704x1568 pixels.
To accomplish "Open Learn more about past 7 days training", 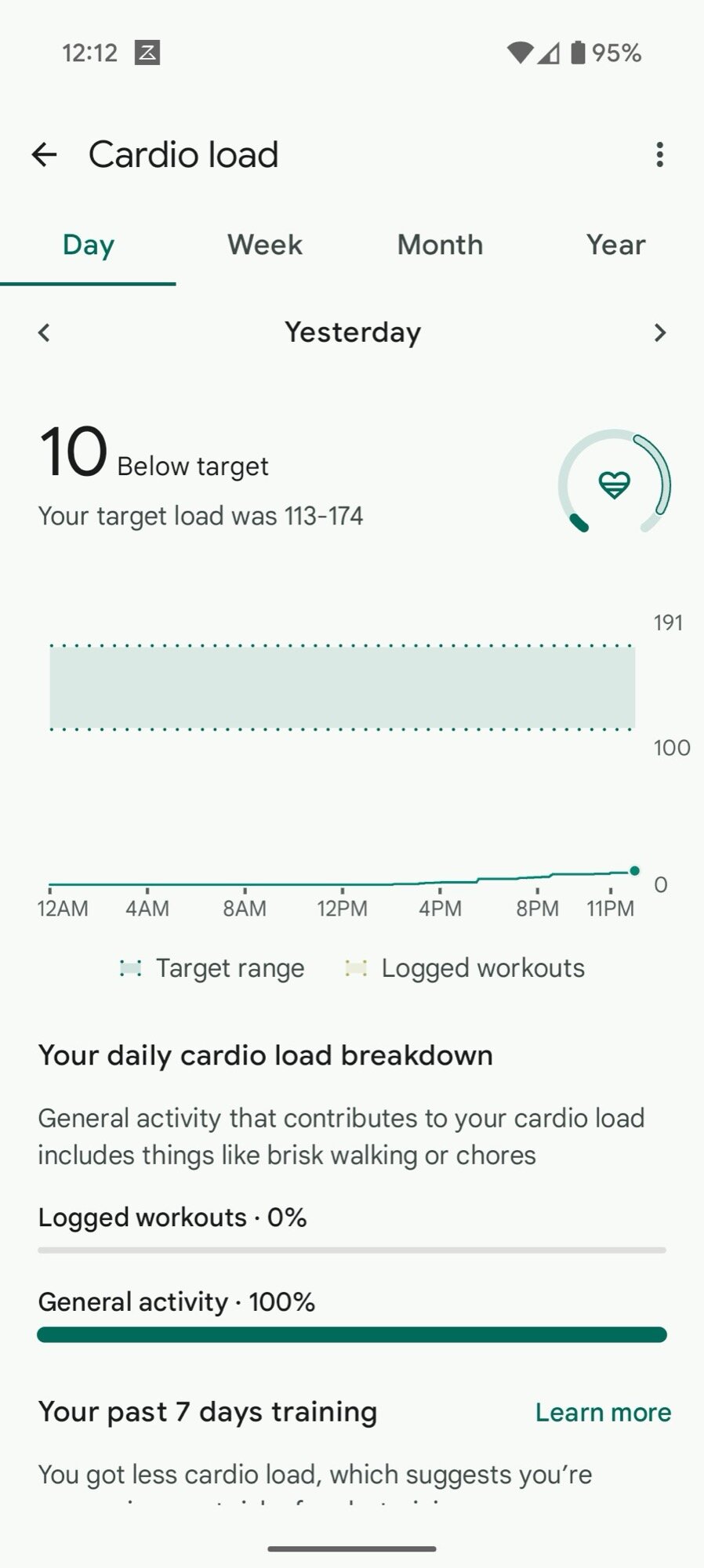I will click(x=603, y=1412).
